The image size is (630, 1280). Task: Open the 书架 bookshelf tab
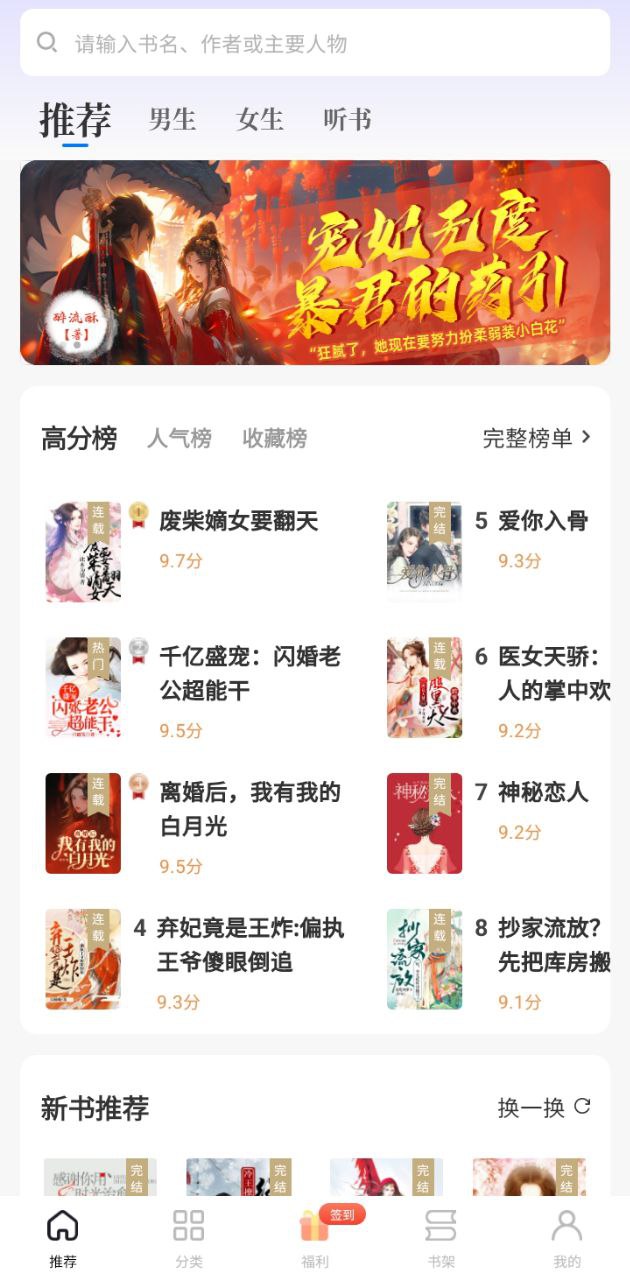[x=441, y=1238]
